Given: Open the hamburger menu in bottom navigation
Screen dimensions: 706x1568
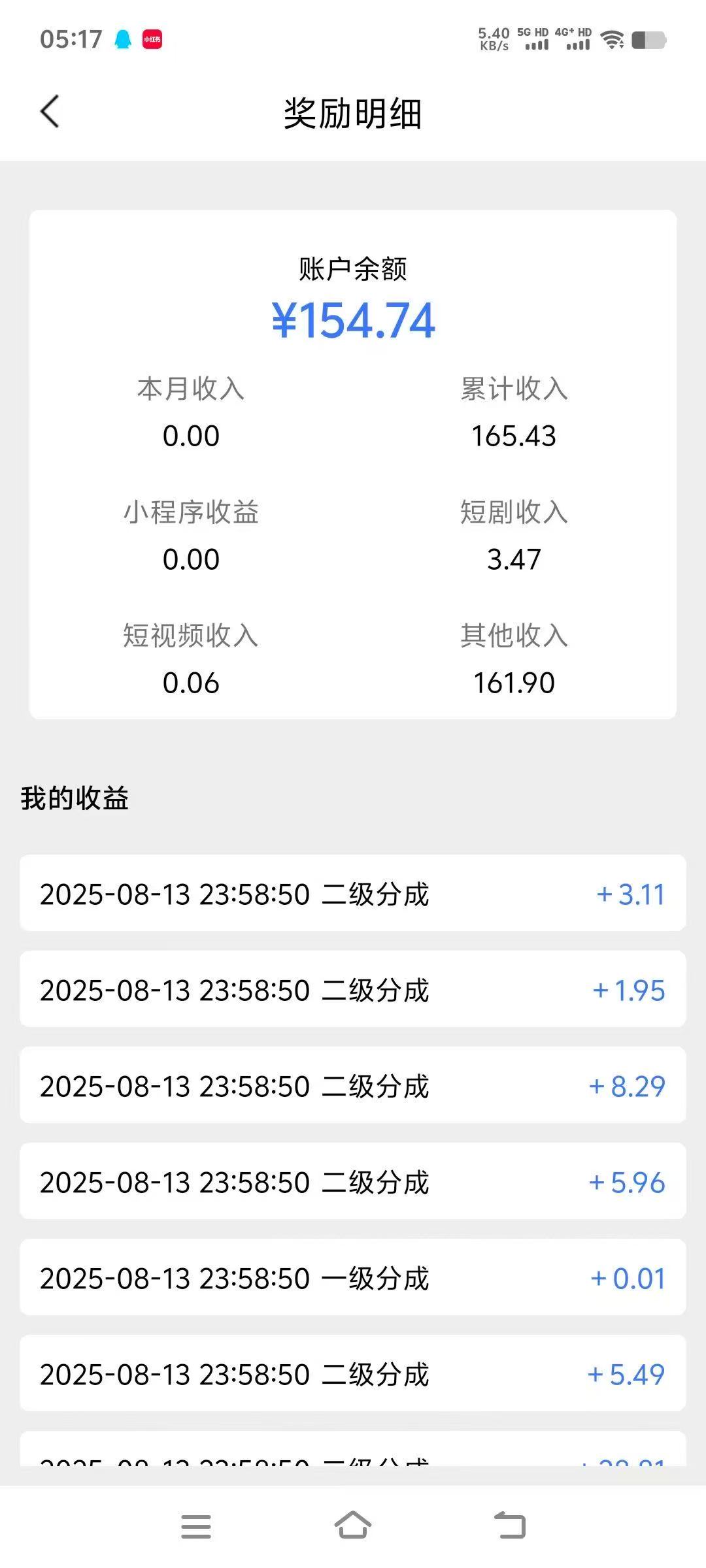Looking at the screenshot, I should pyautogui.click(x=197, y=1526).
